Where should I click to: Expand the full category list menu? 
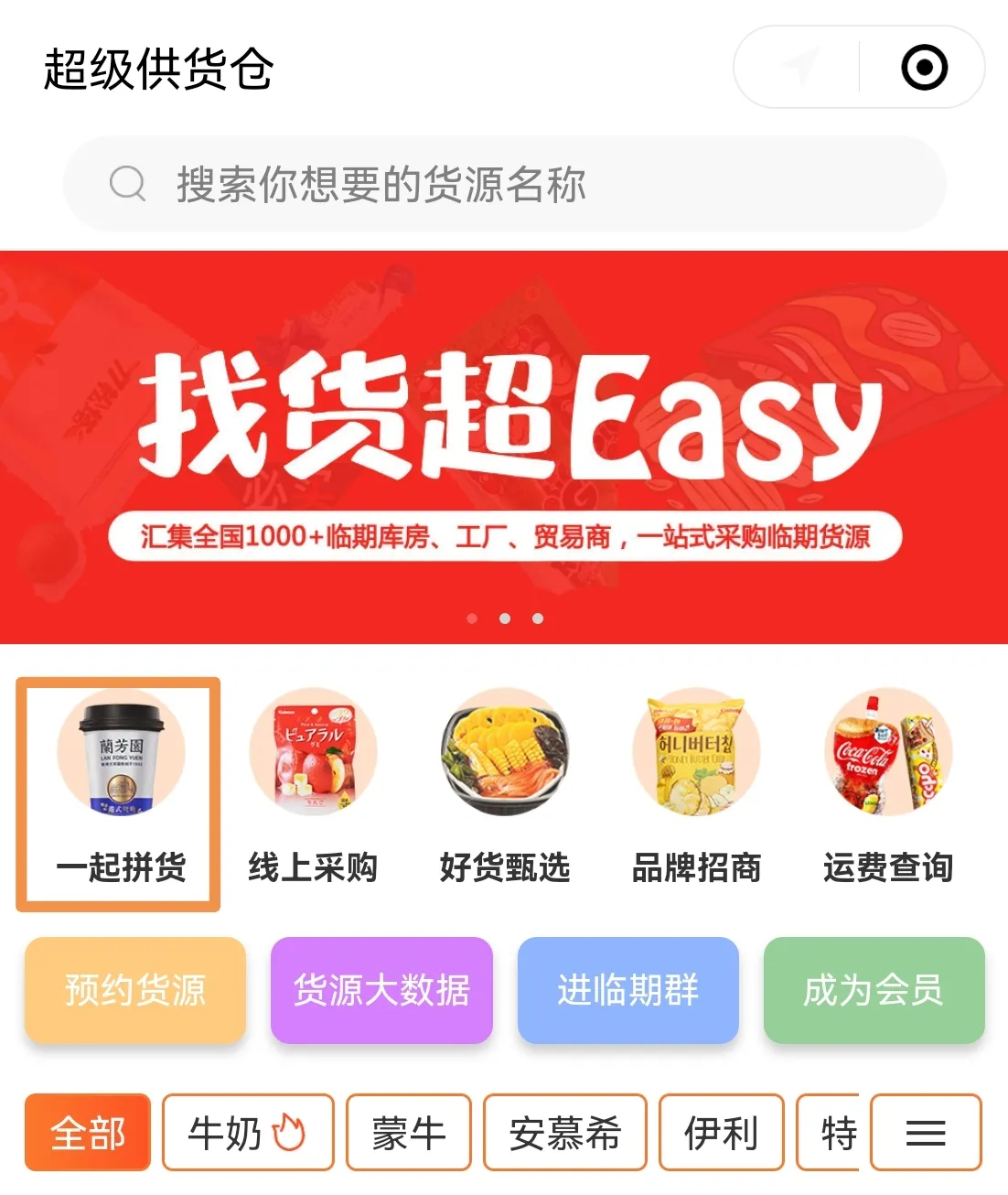point(925,1133)
